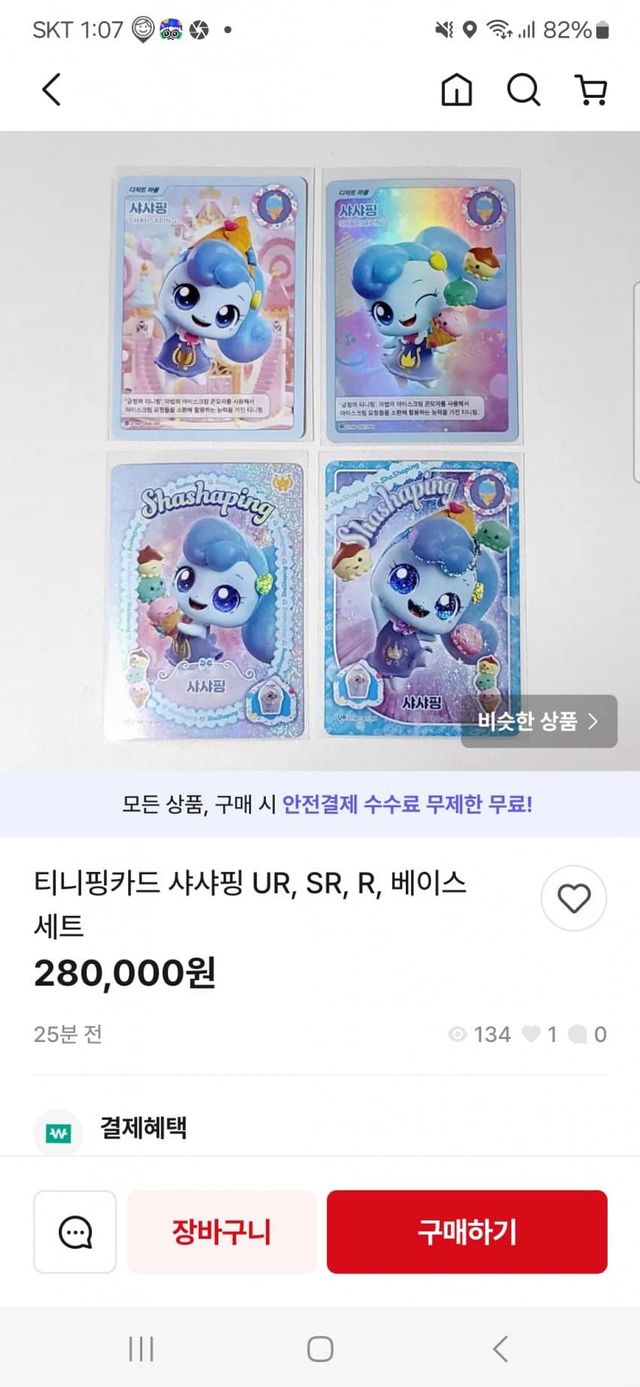Start a chat with the seller
This screenshot has height=1387, width=640.
pos(75,1232)
